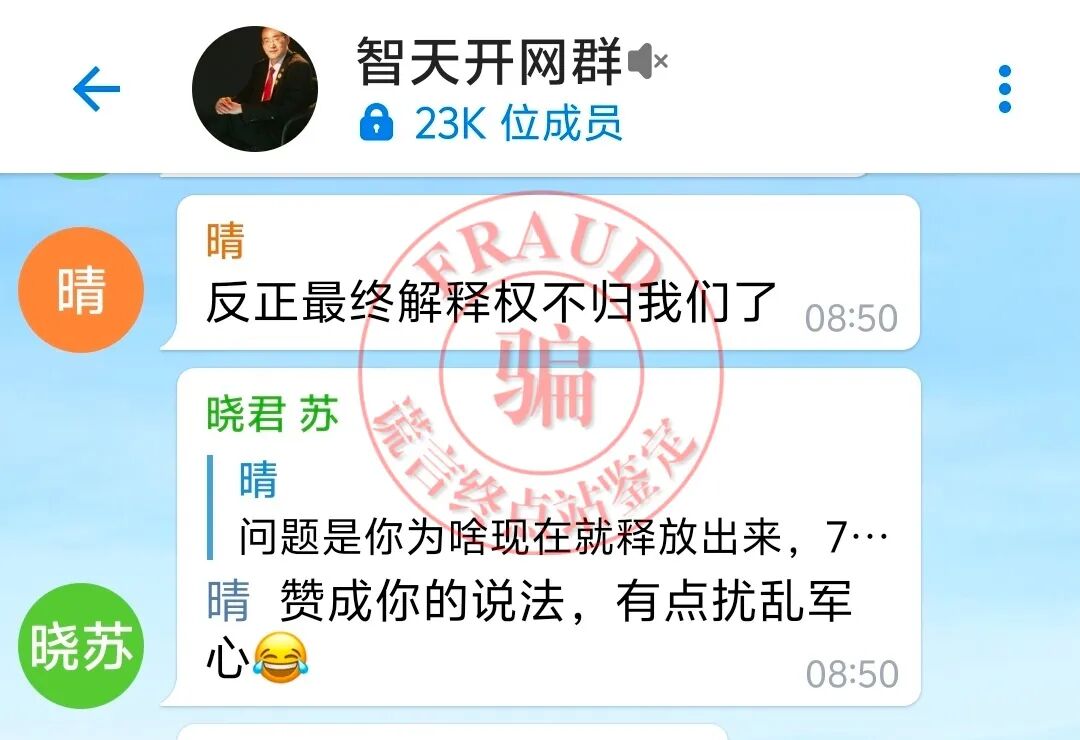Viewport: 1080px width, 740px height.
Task: Jump to the quoted message from 晴
Action: (x=548, y=509)
